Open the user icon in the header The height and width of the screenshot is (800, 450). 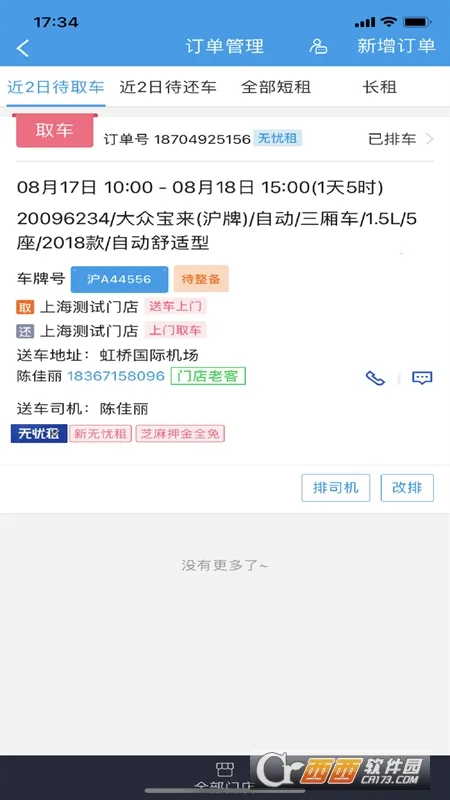(x=318, y=46)
